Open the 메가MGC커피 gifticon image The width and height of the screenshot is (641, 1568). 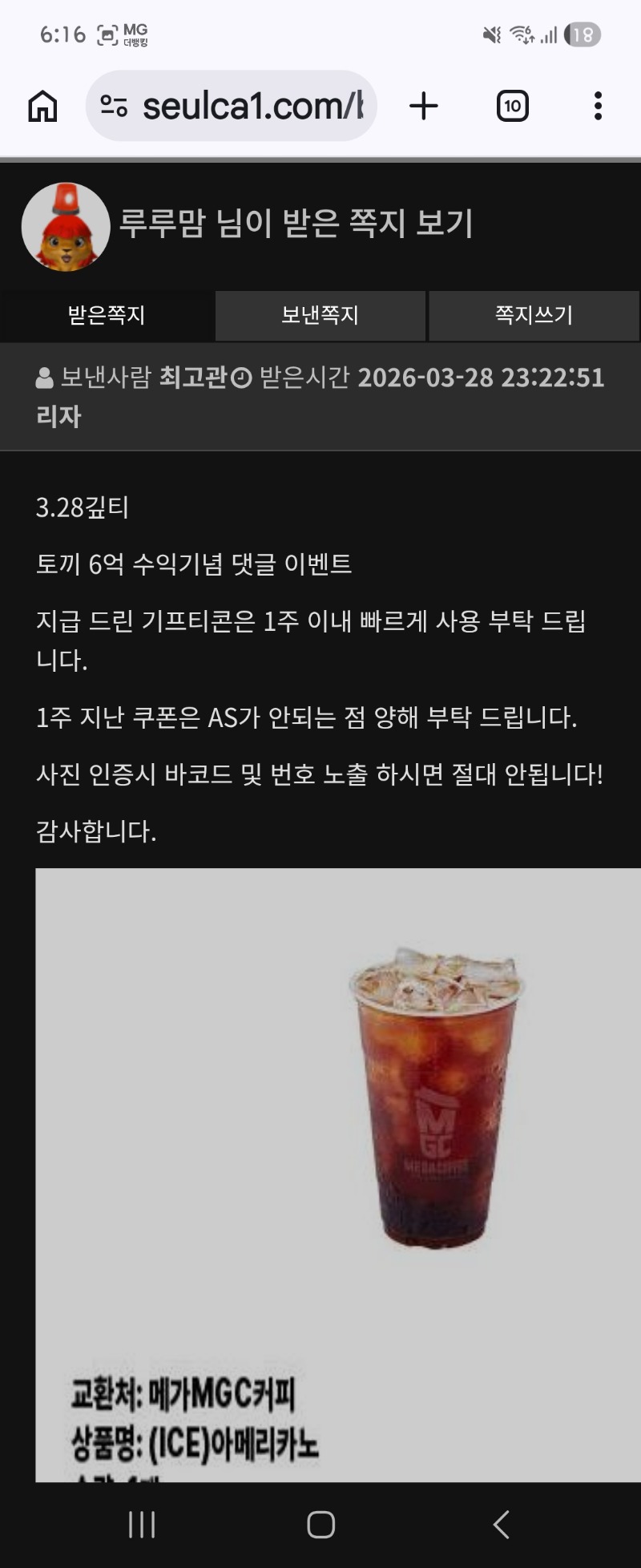(x=337, y=1170)
